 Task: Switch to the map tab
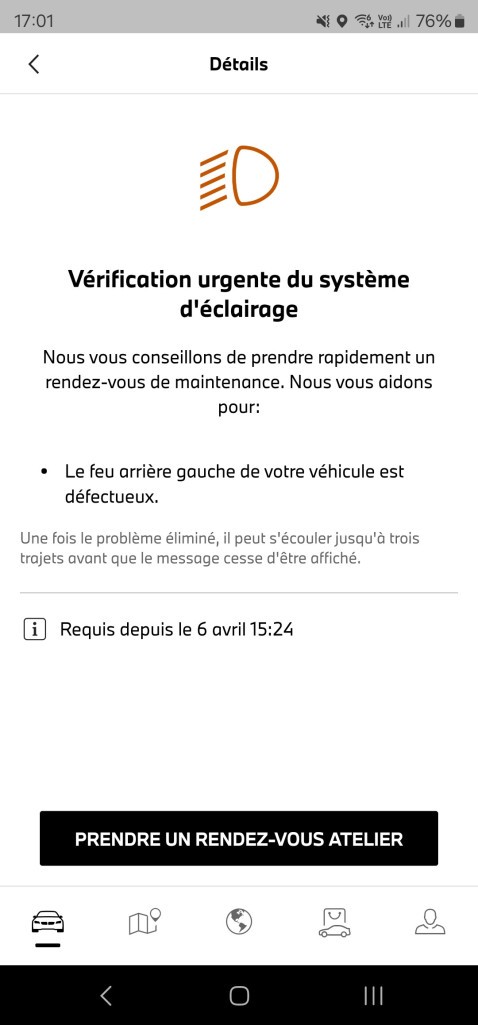(144, 922)
